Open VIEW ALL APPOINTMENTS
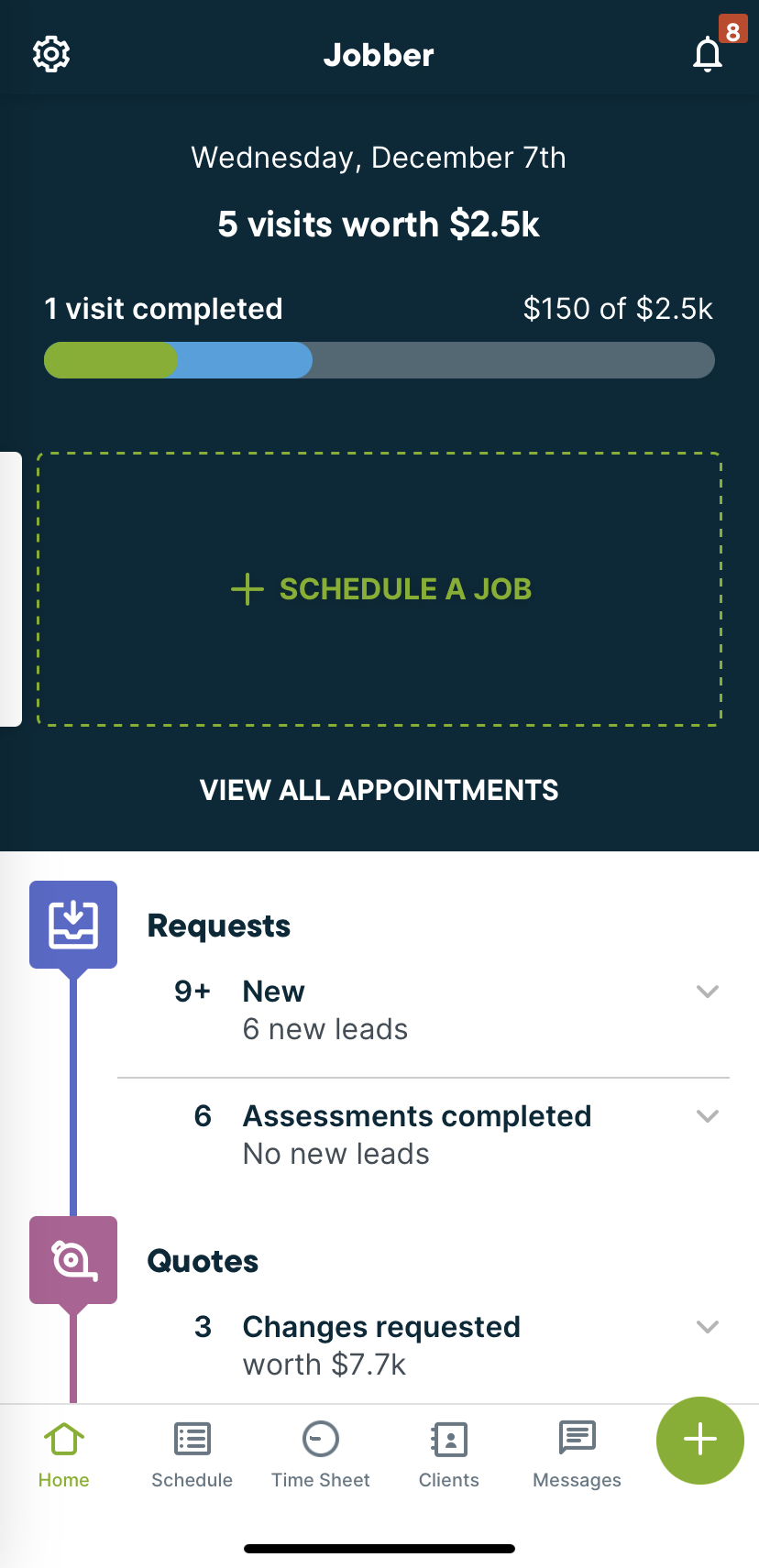 (x=379, y=790)
